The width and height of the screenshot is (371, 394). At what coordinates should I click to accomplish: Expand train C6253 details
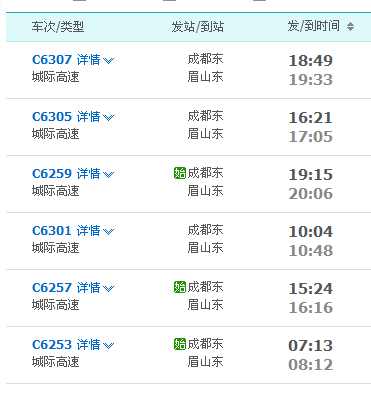[x=95, y=345]
